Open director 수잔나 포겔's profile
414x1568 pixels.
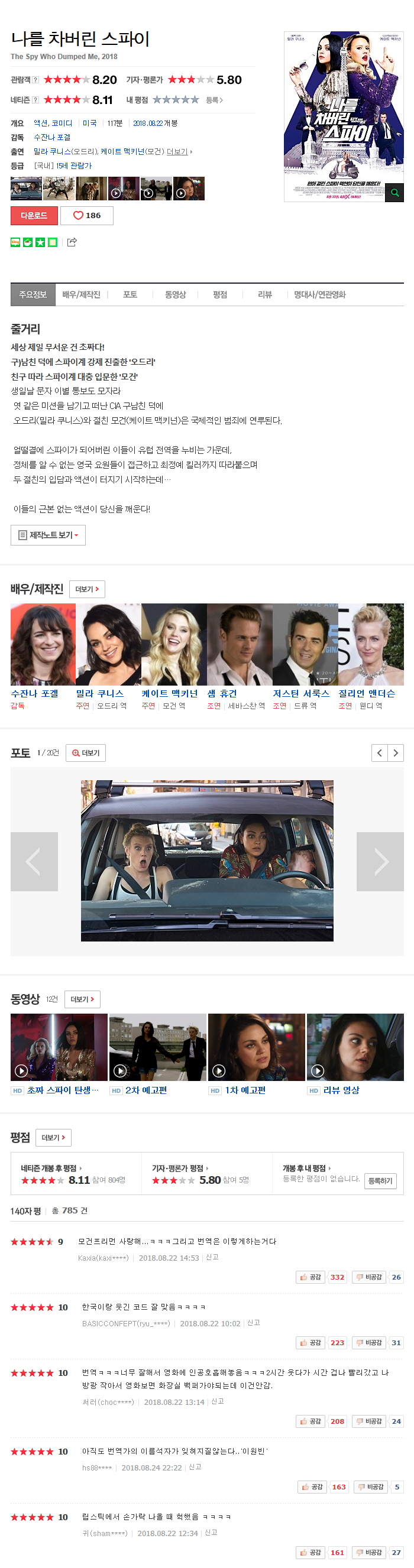coord(34,693)
